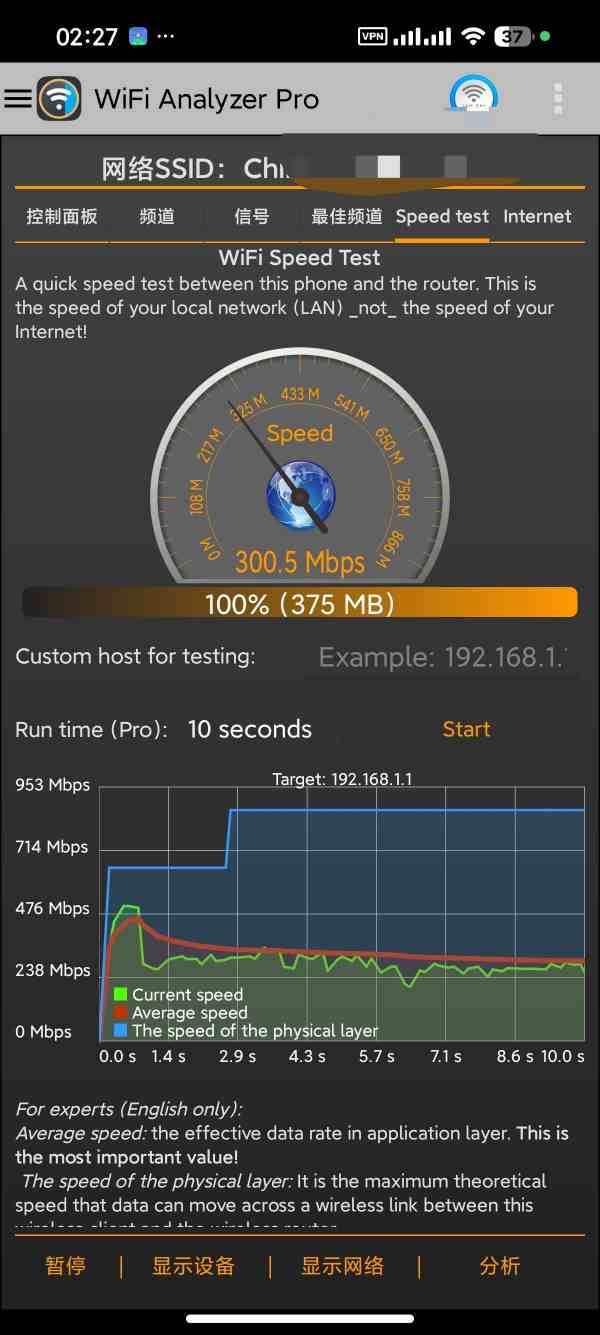Enter a custom host for testing
The image size is (600, 1335).
click(x=440, y=657)
